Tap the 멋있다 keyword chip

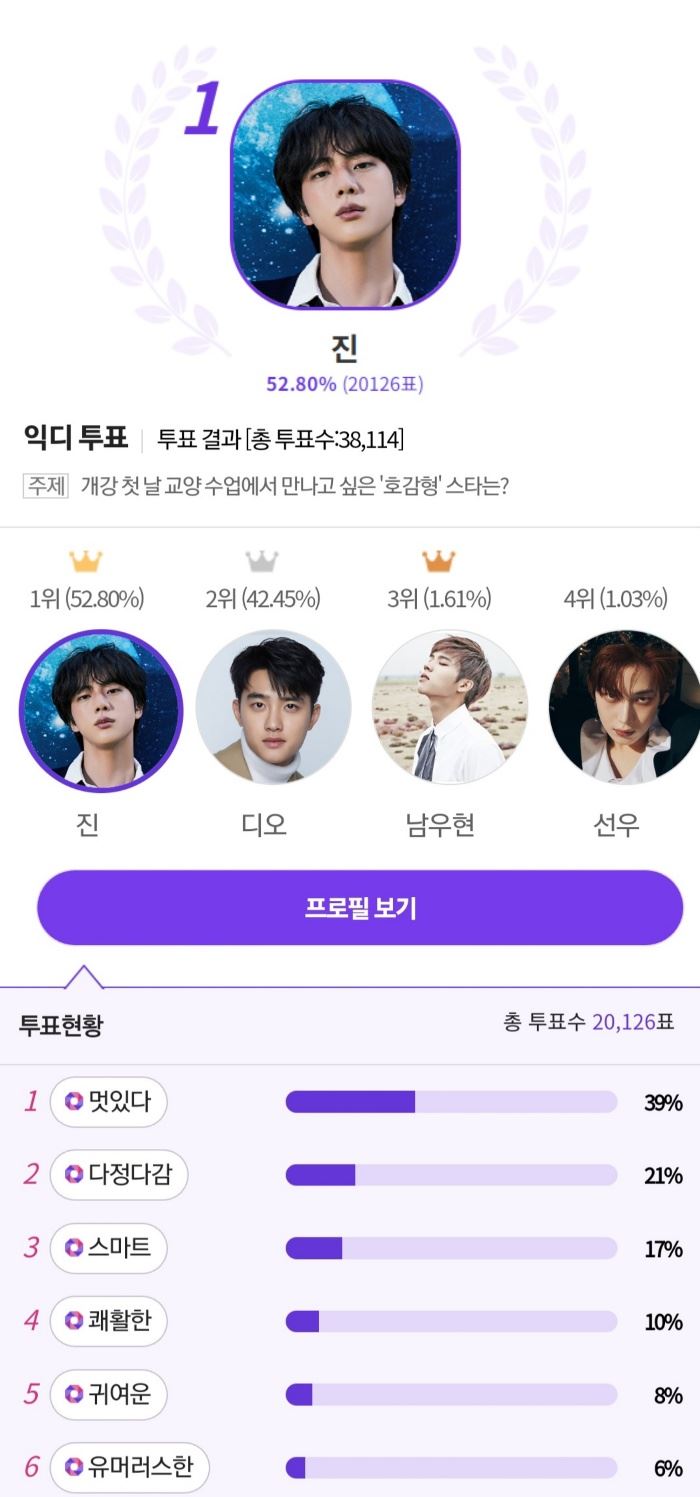coord(108,1102)
